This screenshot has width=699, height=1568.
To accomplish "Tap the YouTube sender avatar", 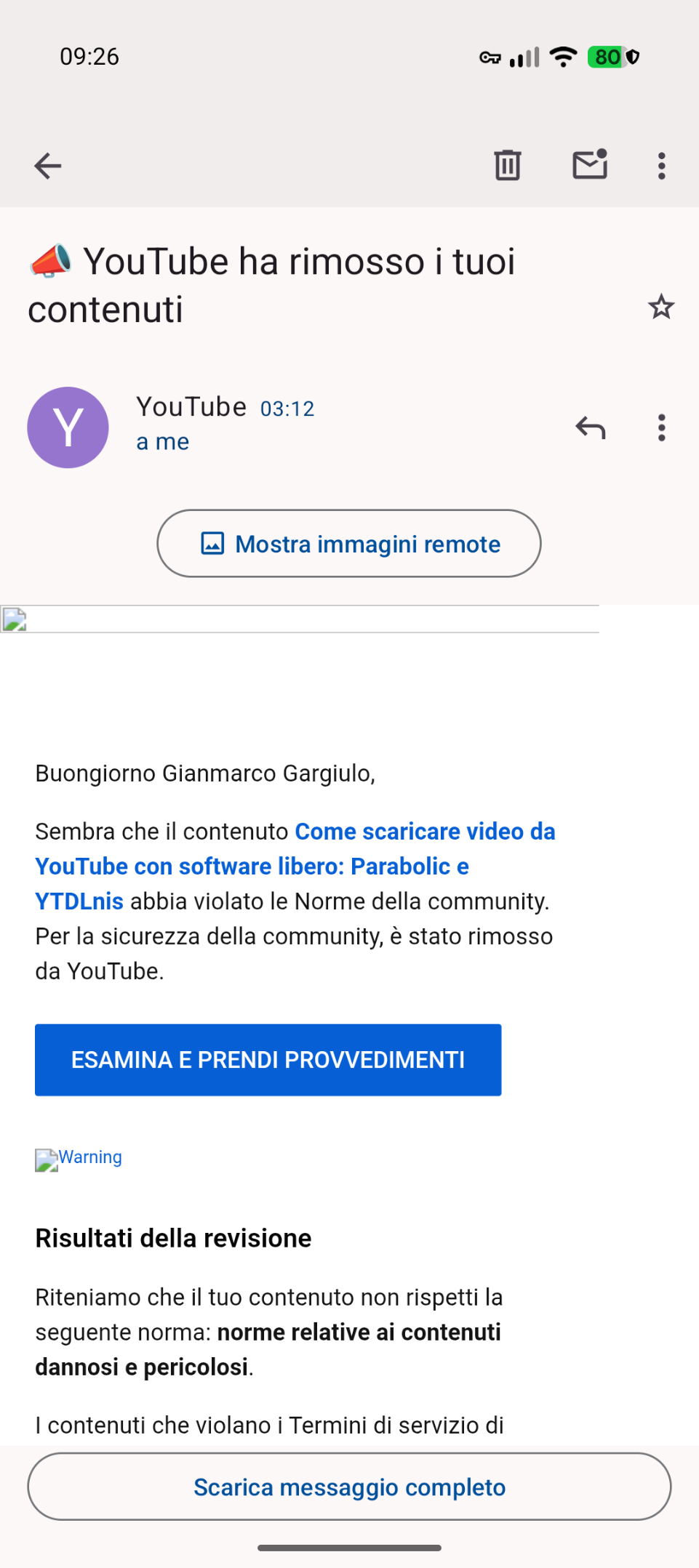I will (x=68, y=427).
